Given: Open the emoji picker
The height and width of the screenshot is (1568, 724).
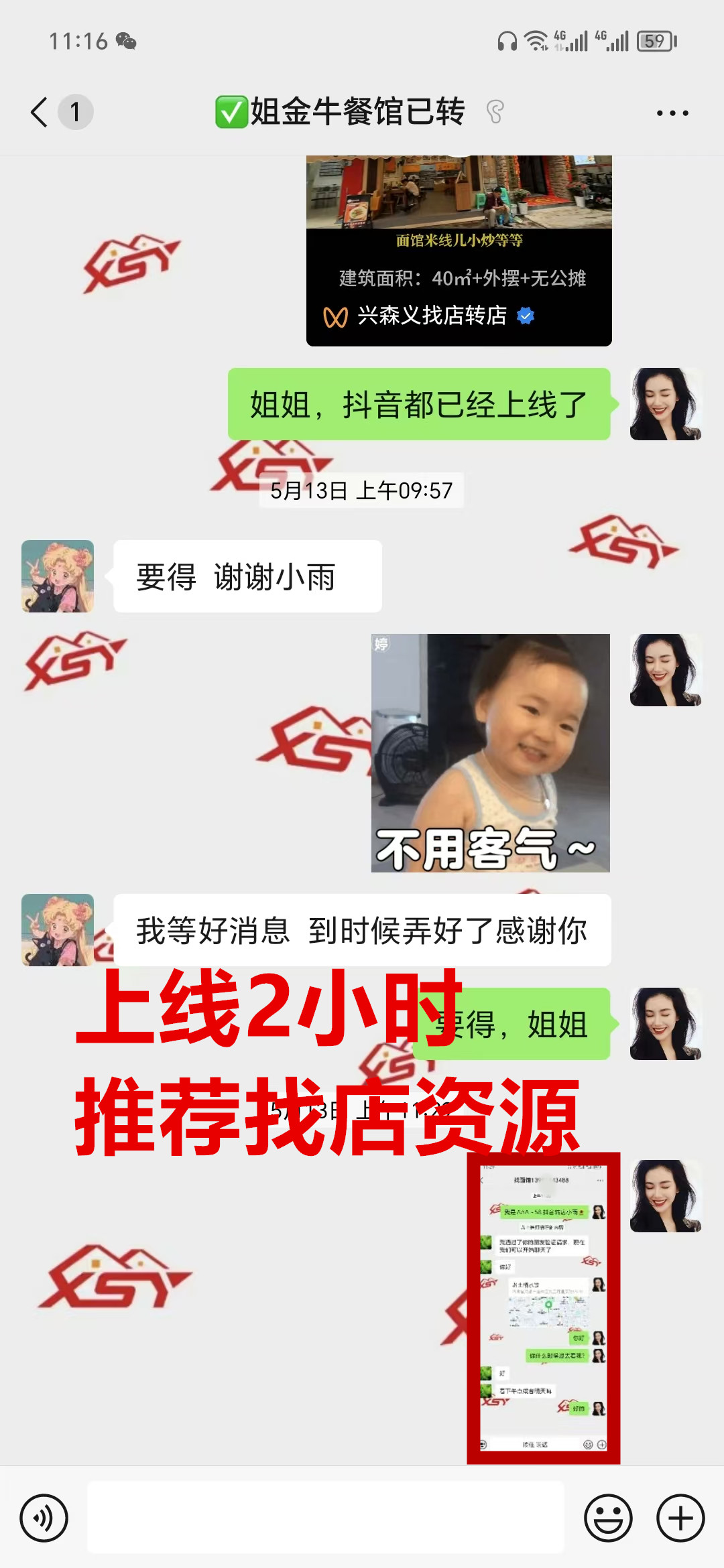Looking at the screenshot, I should point(608,1517).
